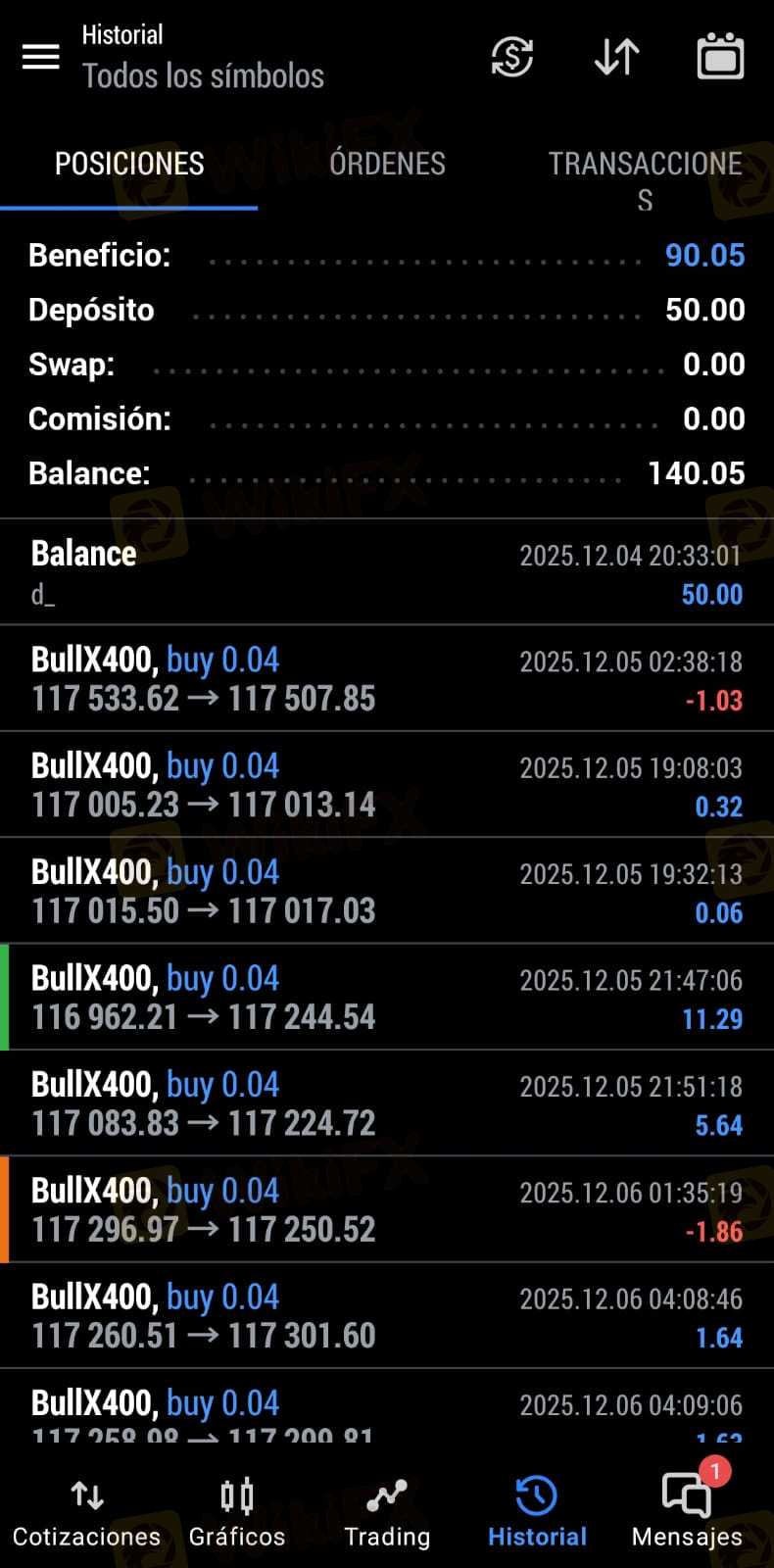
Task: Change the history sort order
Action: (x=616, y=57)
